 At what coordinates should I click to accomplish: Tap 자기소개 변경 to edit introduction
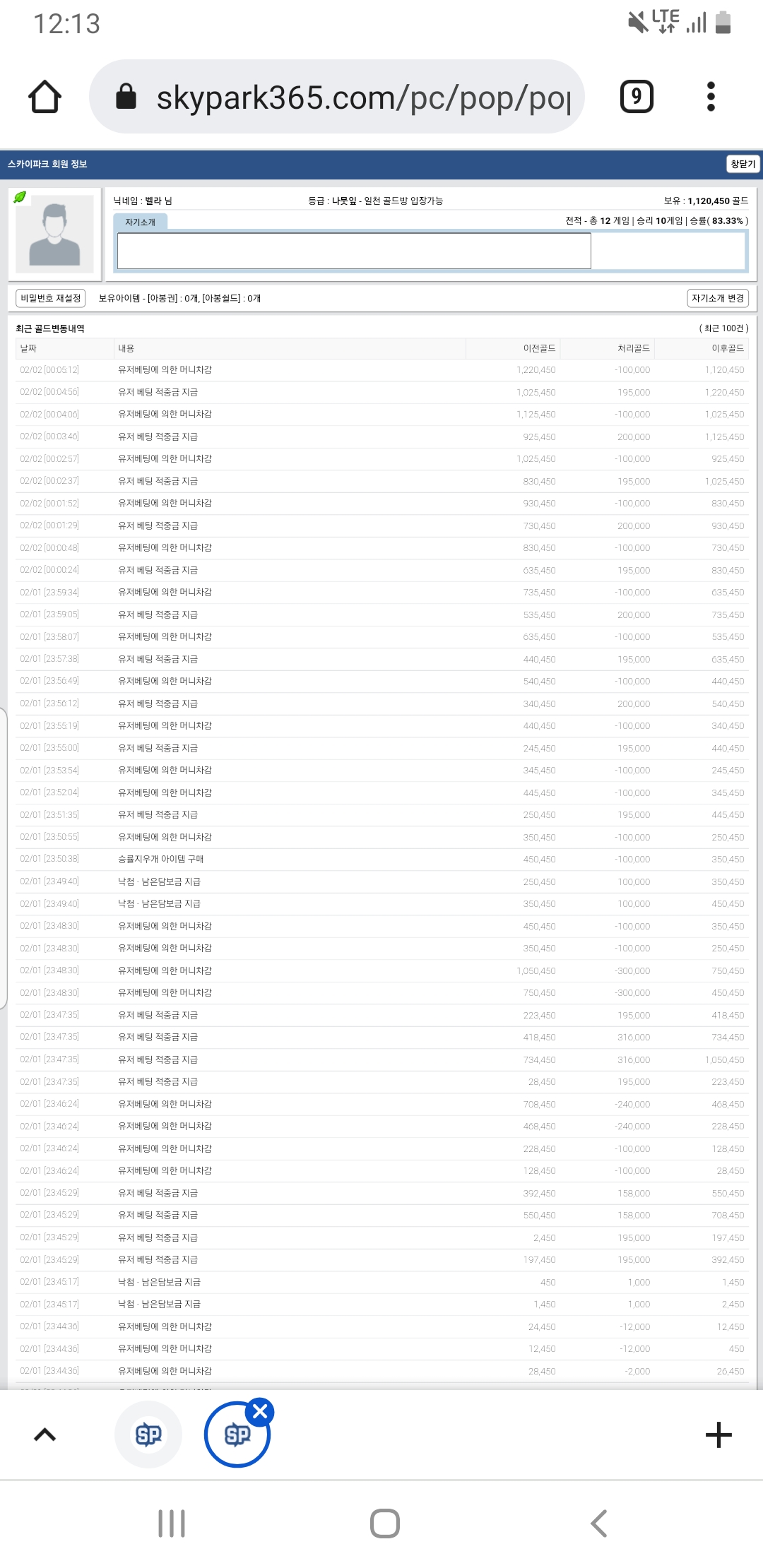[717, 298]
